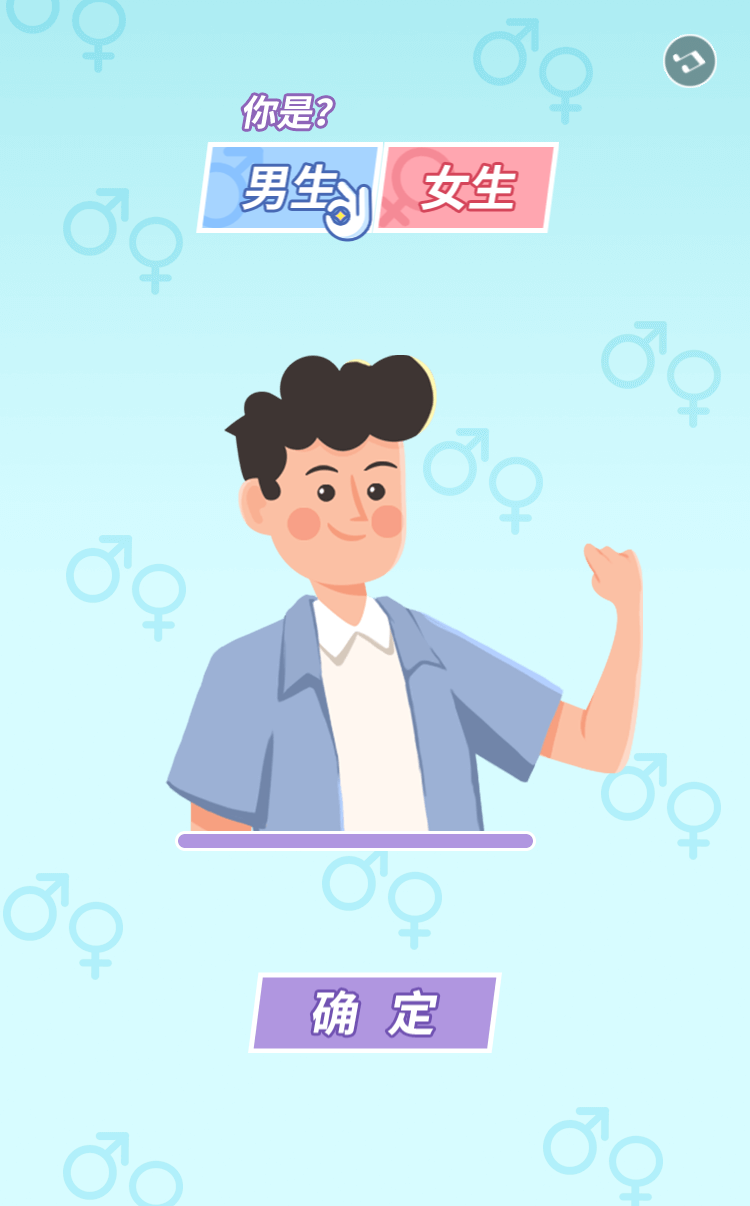Confirm selection with the 确定 button
Image resolution: width=750 pixels, height=1206 pixels.
click(374, 1013)
